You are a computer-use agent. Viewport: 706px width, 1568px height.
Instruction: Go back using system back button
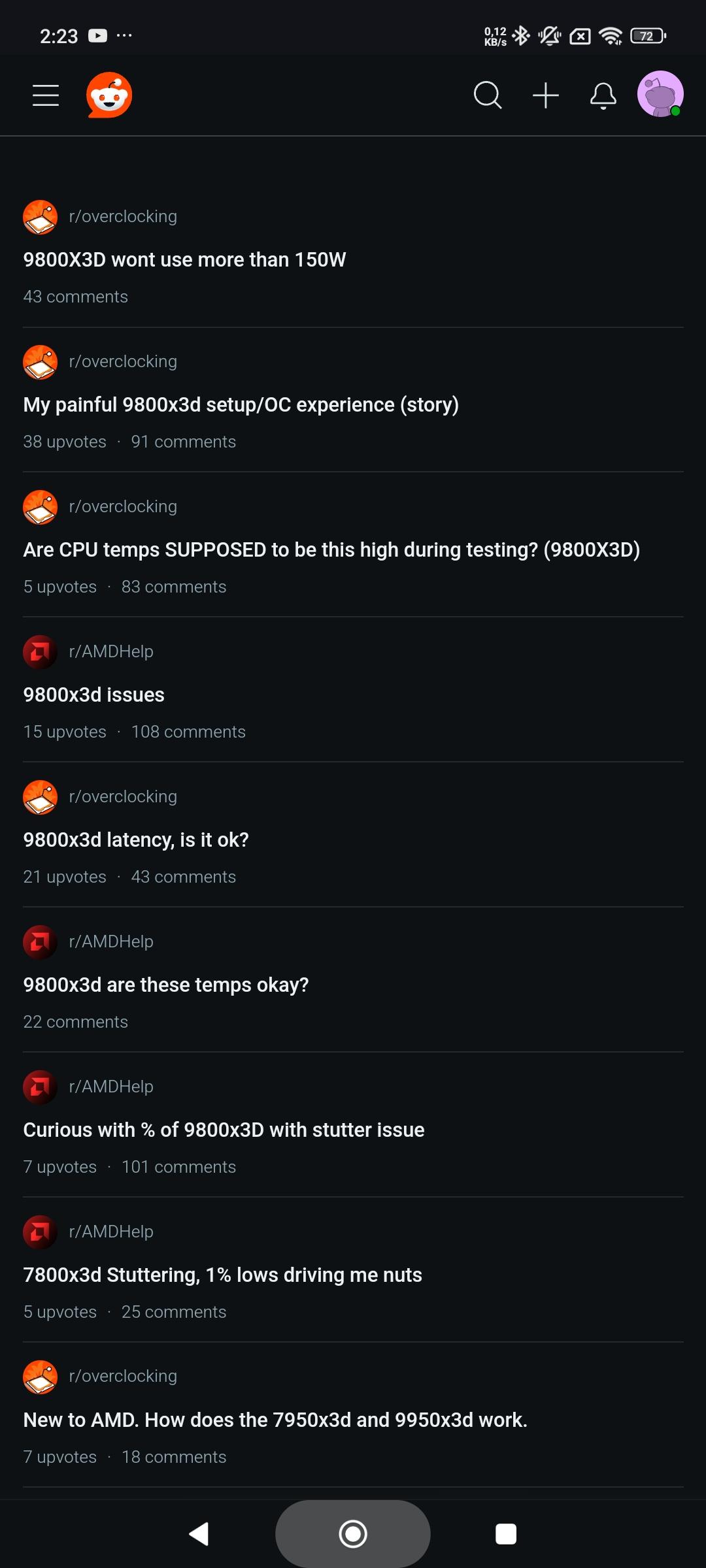[199, 1533]
